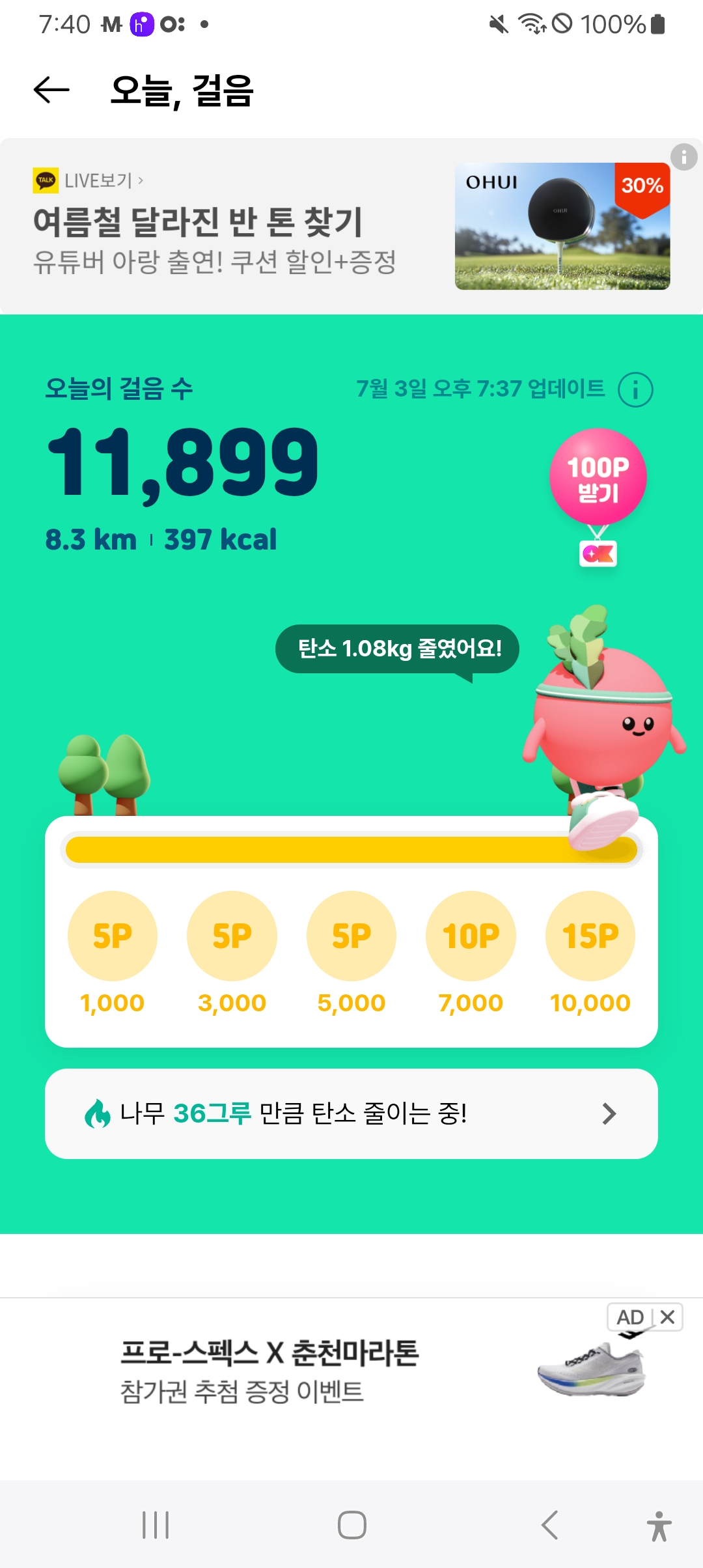Go to home via system home button
703x1568 pixels.
click(351, 1525)
